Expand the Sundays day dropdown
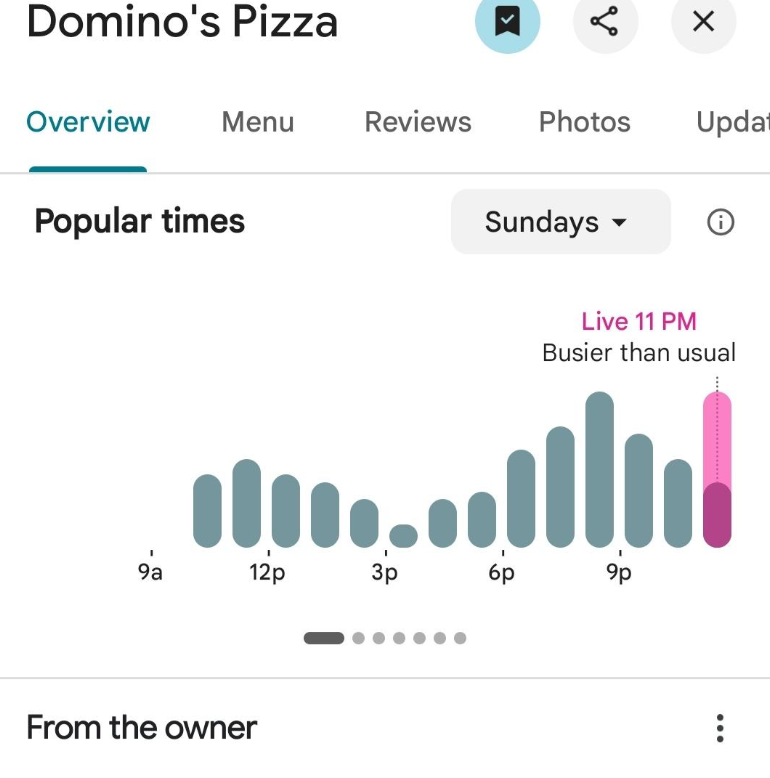The height and width of the screenshot is (778, 770). 560,222
